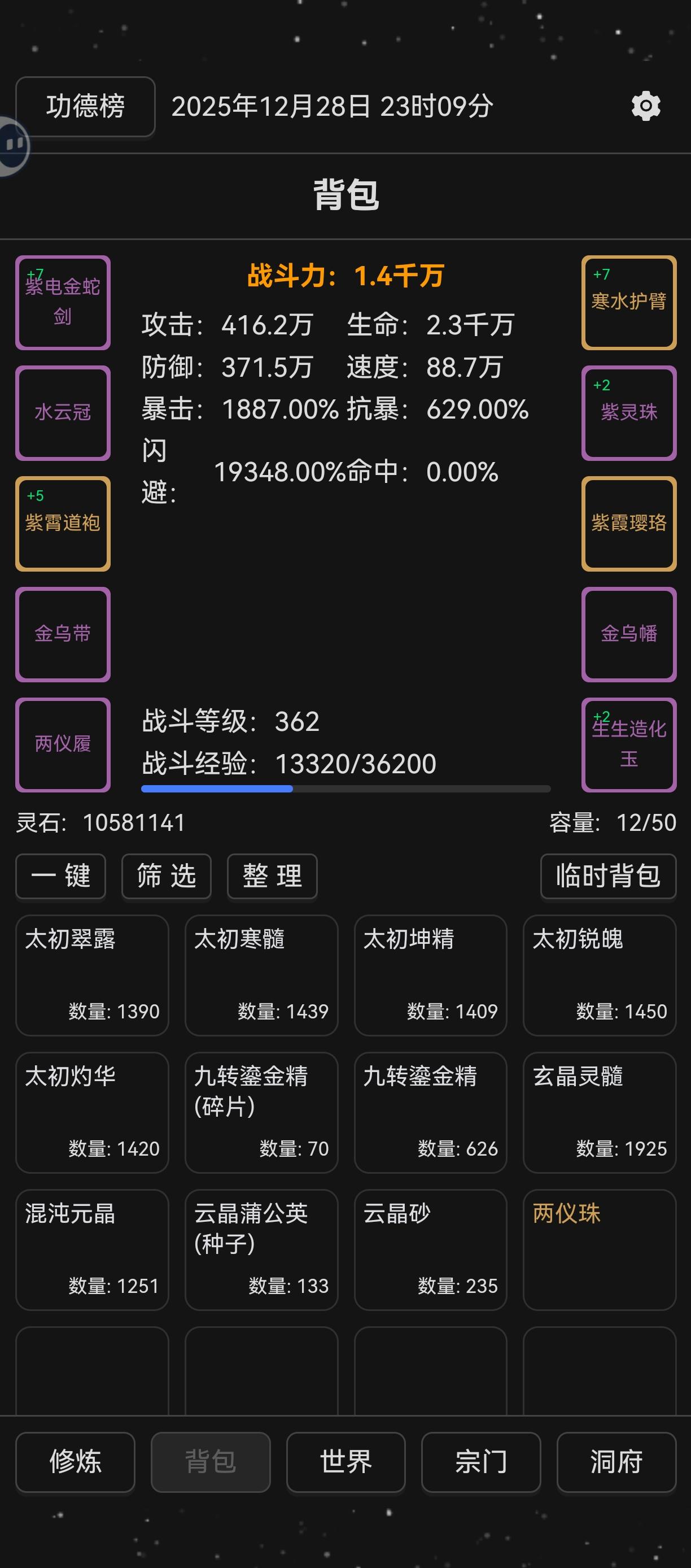Sort the backpack with 整理
This screenshot has width=691, height=1568.
pos(272,876)
